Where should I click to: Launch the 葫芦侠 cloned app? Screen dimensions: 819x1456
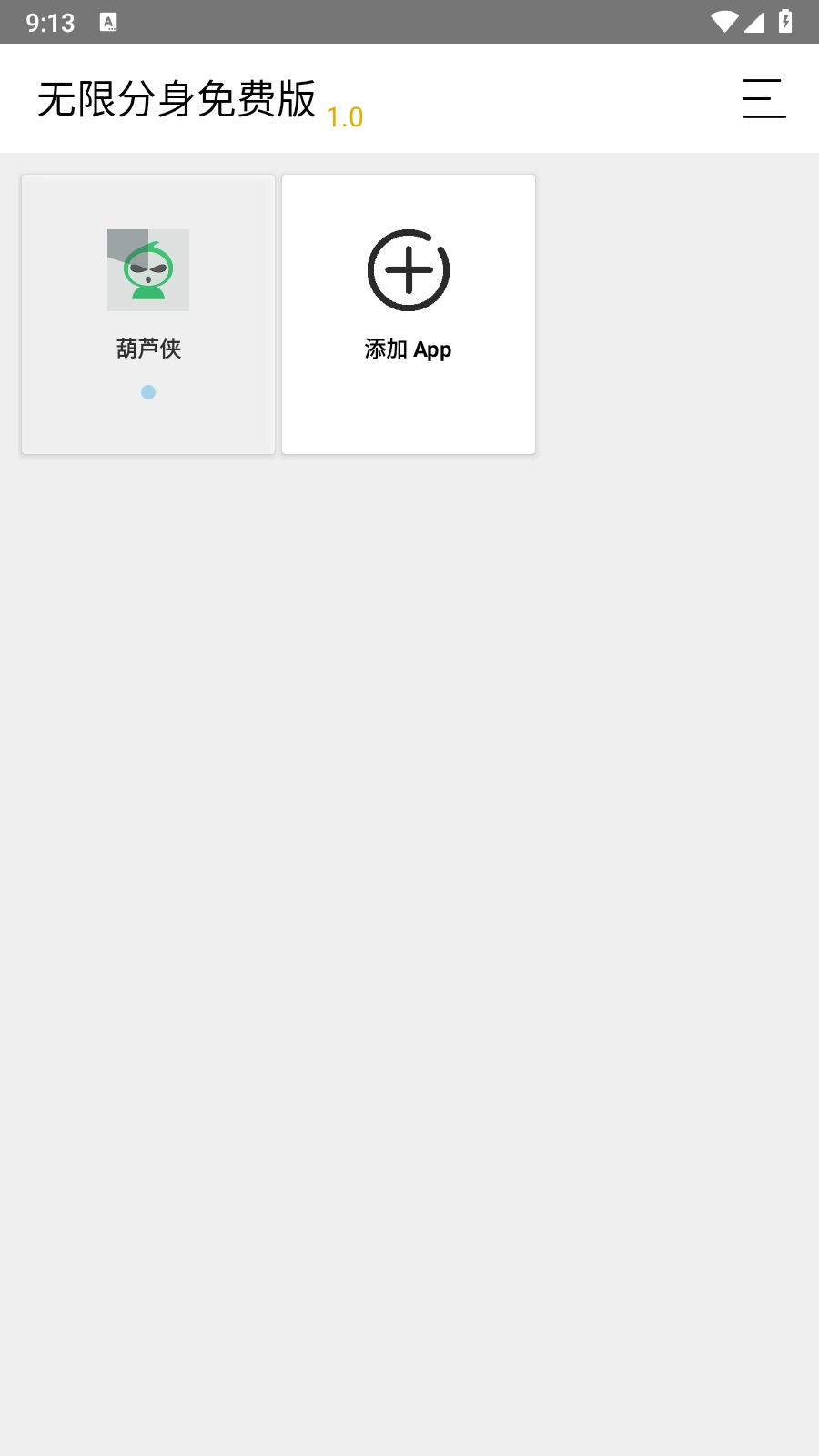coord(148,314)
